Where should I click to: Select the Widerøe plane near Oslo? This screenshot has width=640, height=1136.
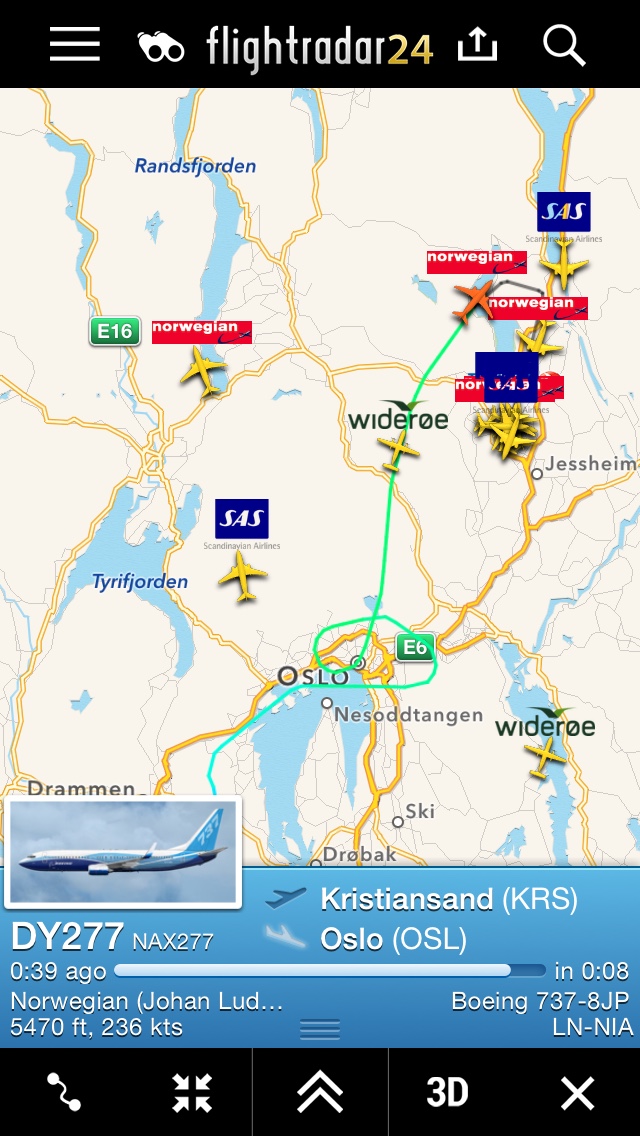pos(399,450)
